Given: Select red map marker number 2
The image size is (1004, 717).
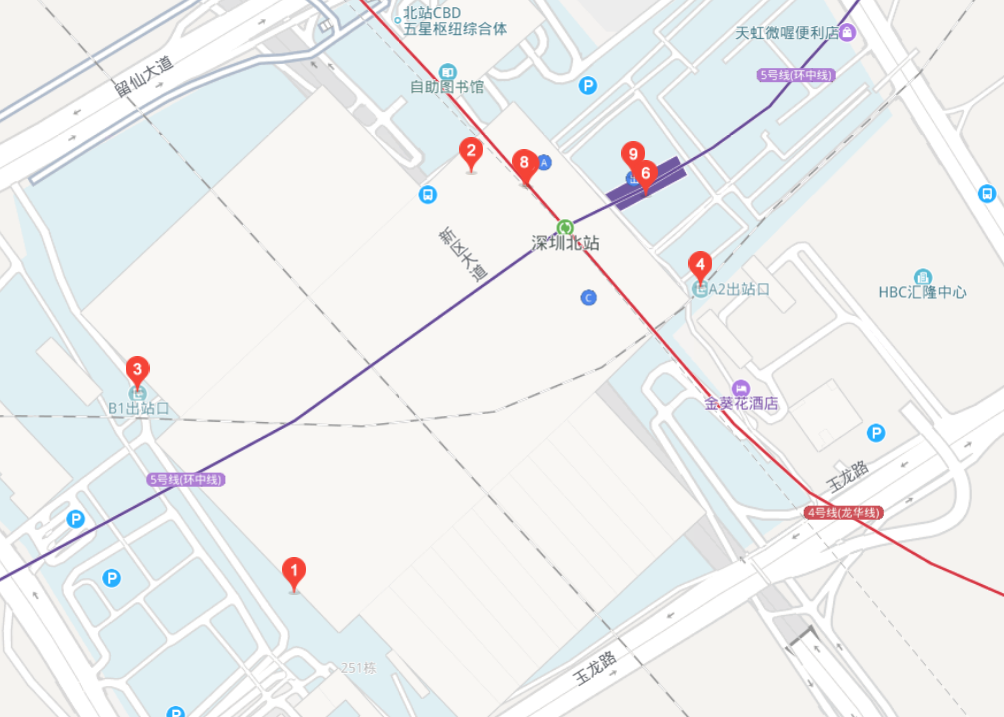Looking at the screenshot, I should click(470, 153).
